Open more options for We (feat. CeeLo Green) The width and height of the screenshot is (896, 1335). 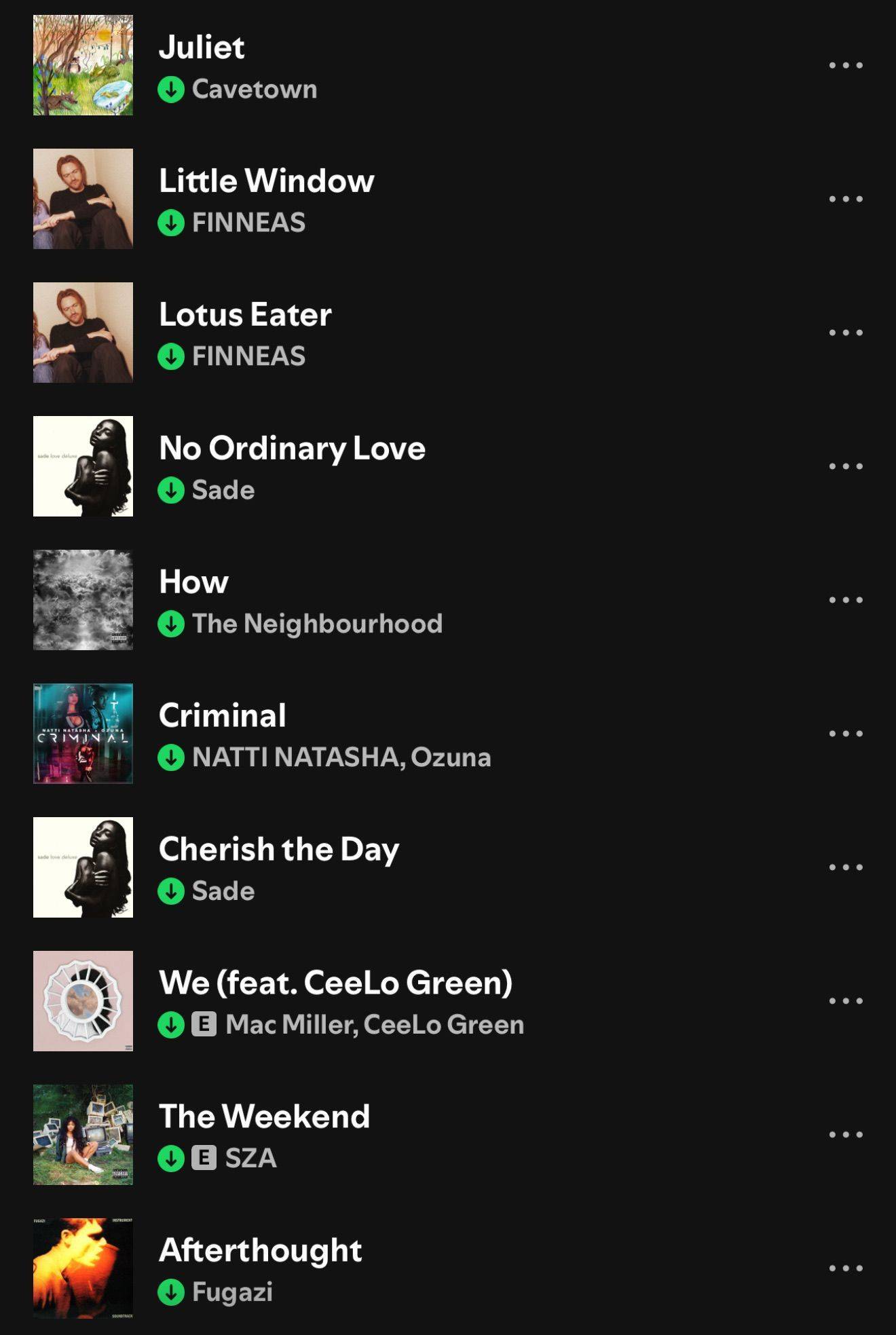[845, 1002]
